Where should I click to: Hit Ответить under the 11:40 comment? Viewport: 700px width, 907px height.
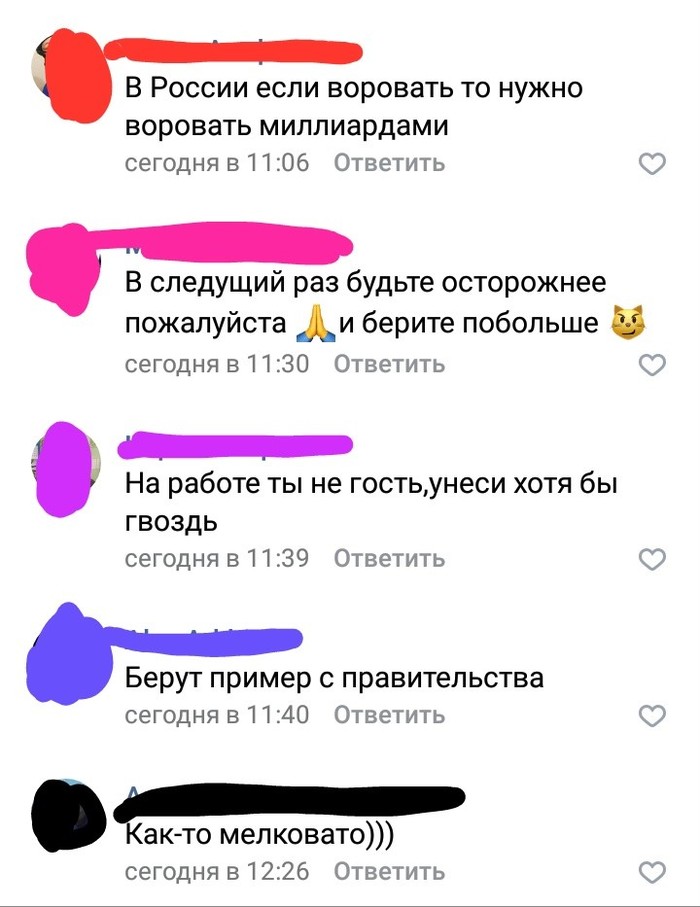389,715
